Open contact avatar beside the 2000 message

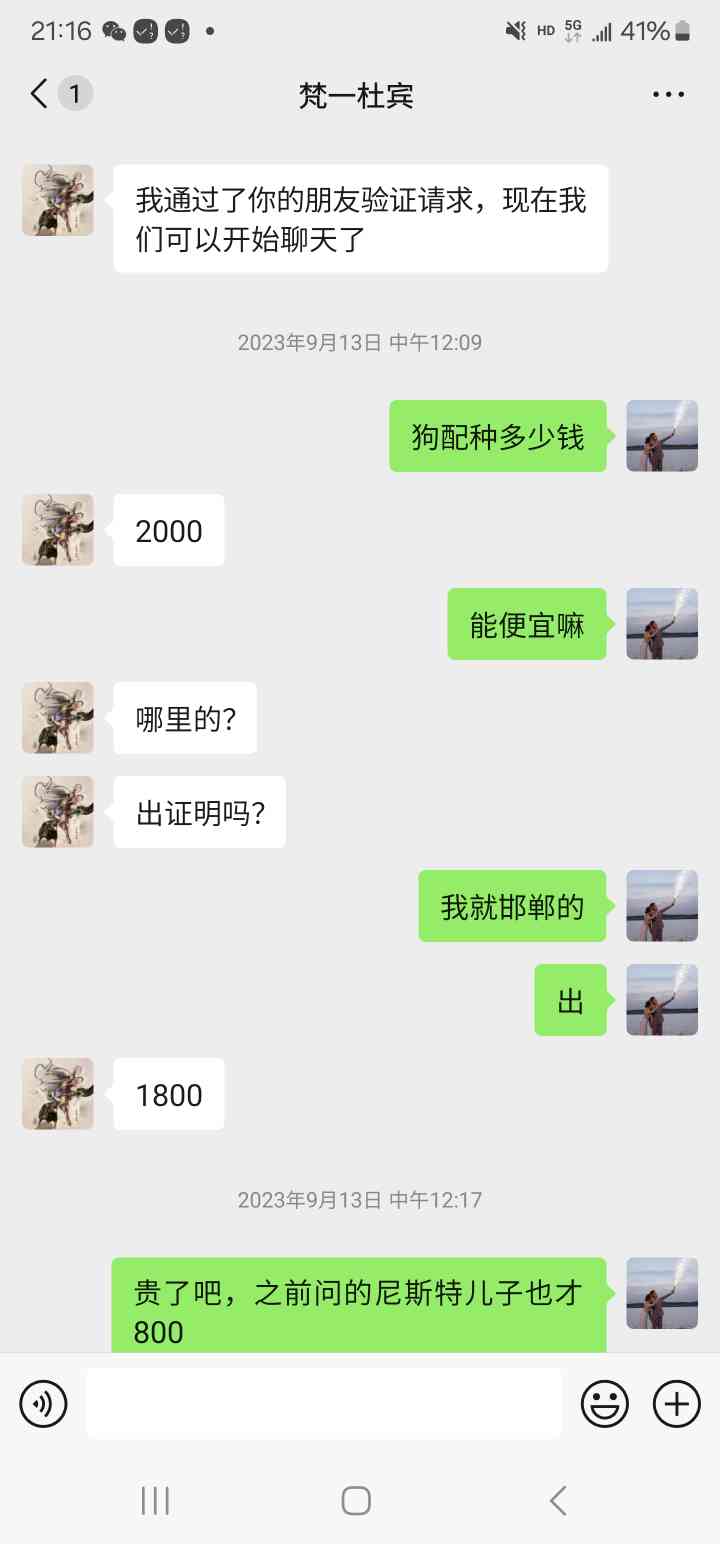pyautogui.click(x=58, y=530)
